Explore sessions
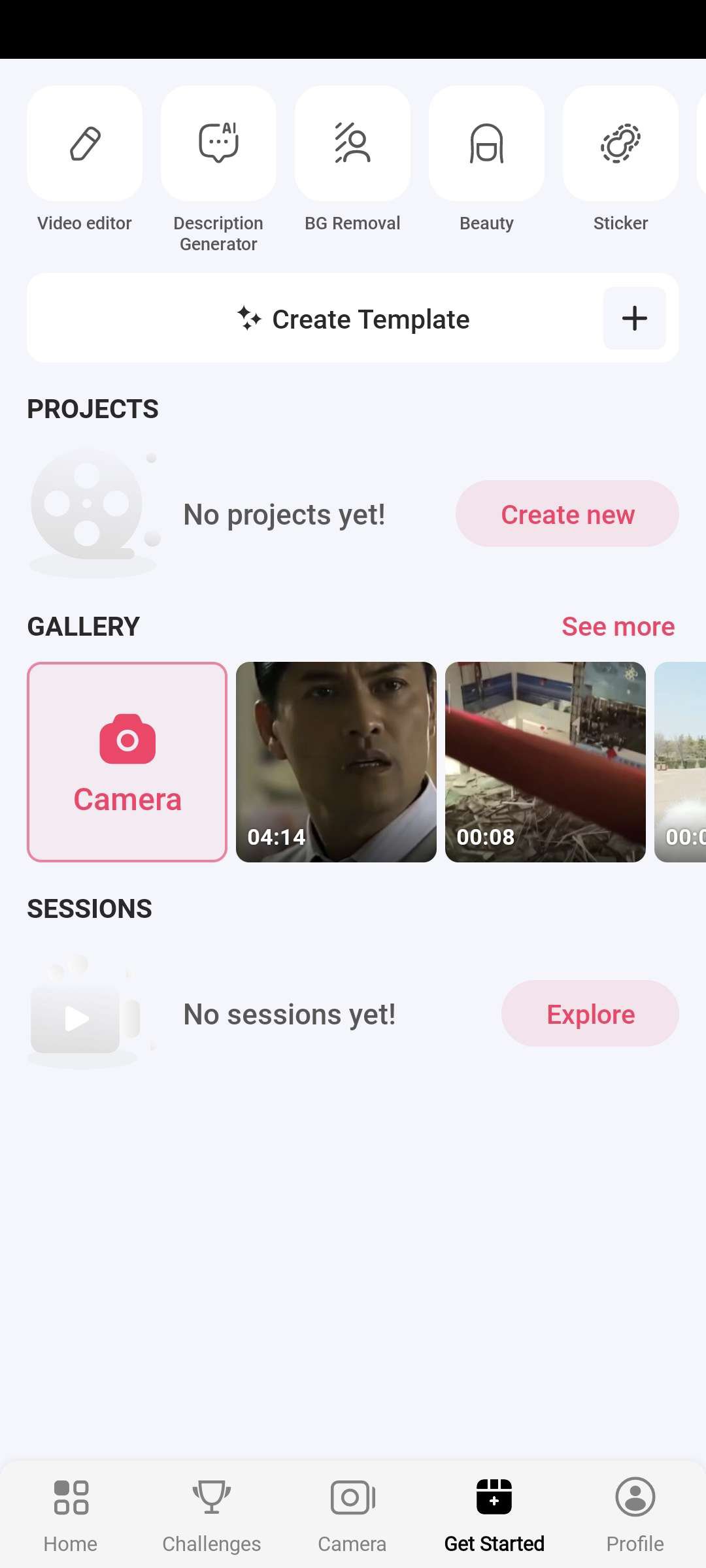 tap(590, 1014)
